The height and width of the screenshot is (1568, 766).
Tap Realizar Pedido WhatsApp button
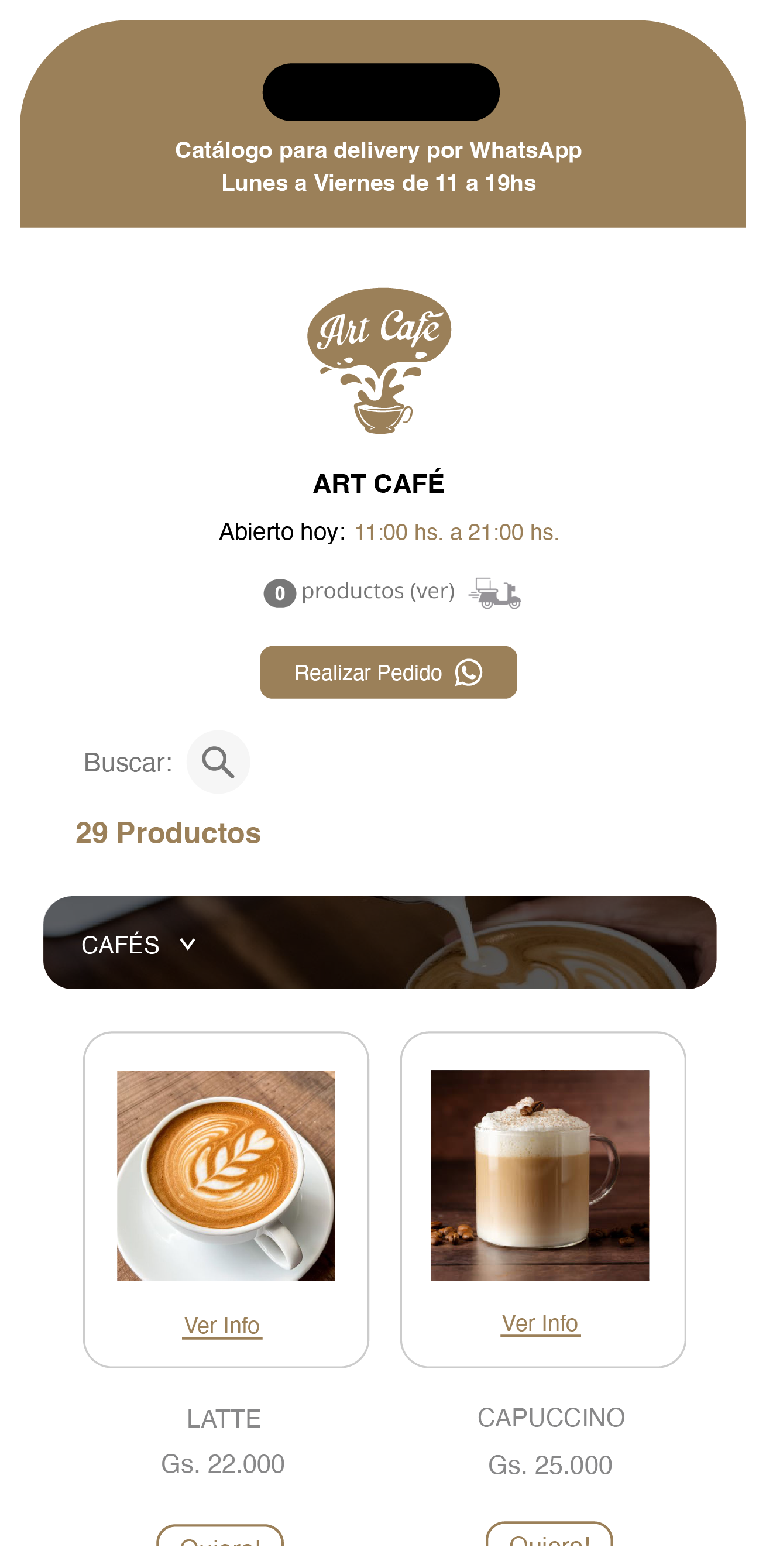(388, 672)
